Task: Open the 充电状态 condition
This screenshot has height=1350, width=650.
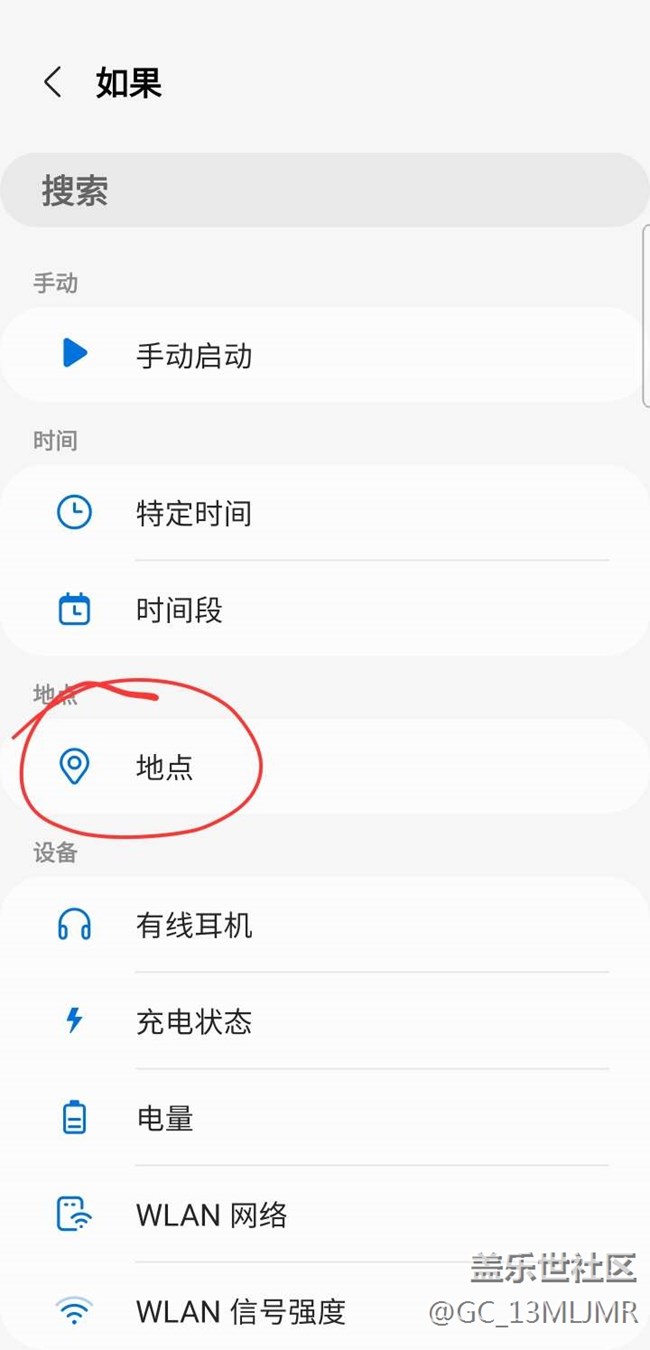Action: click(320, 1021)
